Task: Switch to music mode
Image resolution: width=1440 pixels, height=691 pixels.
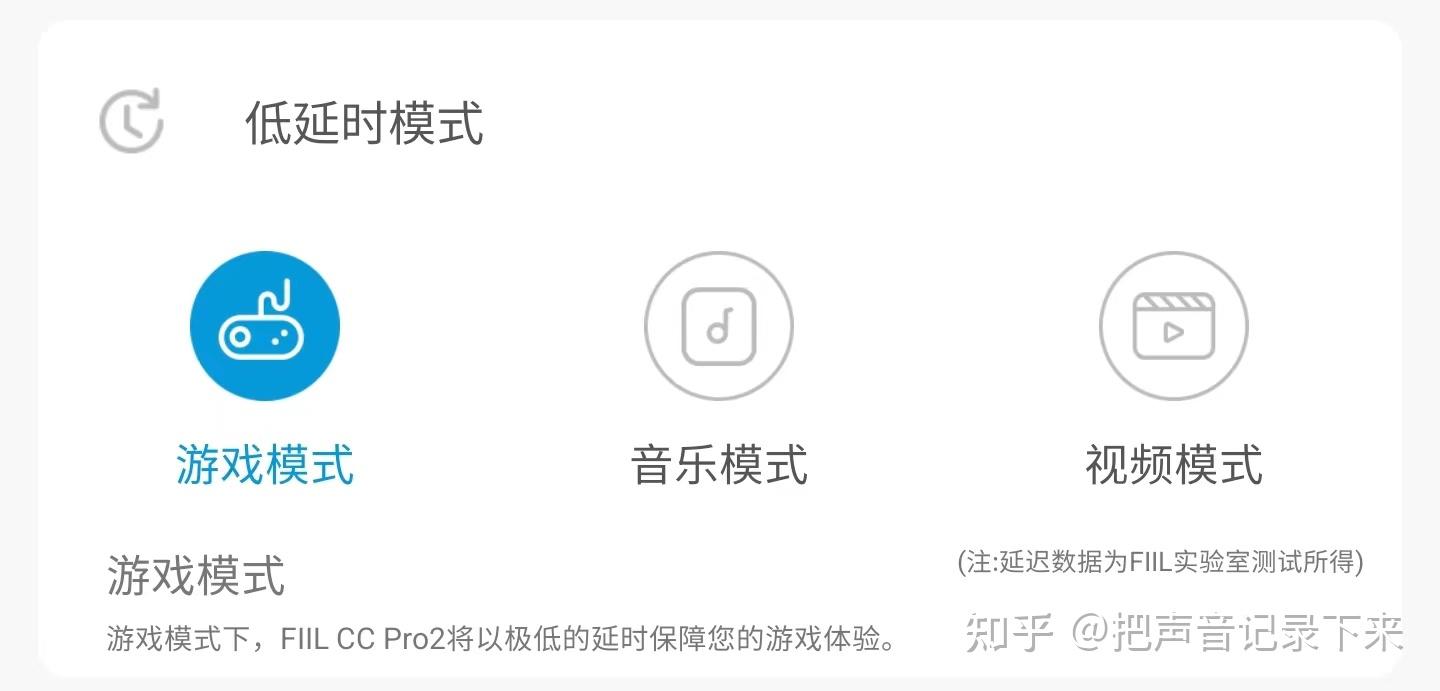Action: (x=718, y=326)
